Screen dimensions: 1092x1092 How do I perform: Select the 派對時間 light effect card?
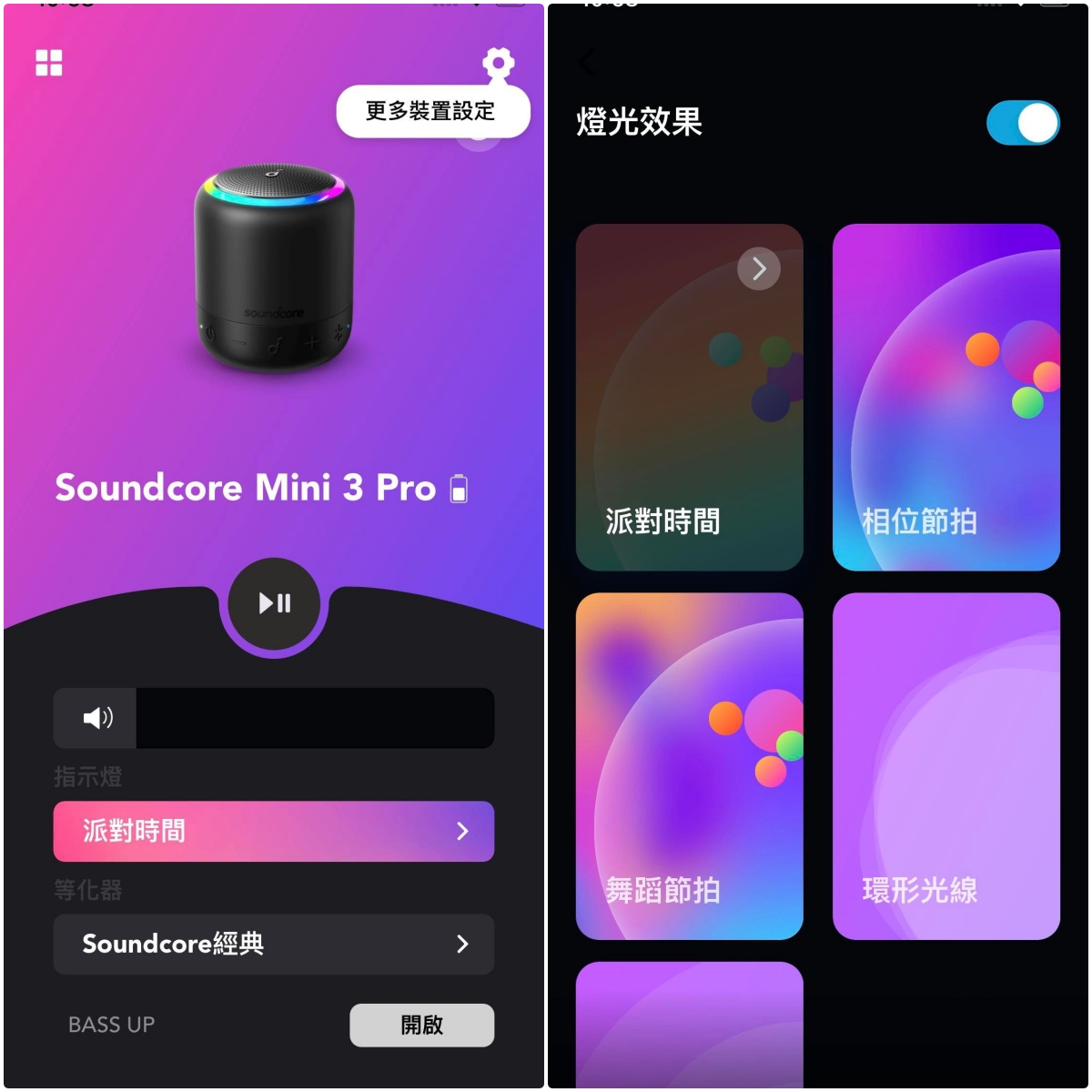pyautogui.click(x=689, y=397)
